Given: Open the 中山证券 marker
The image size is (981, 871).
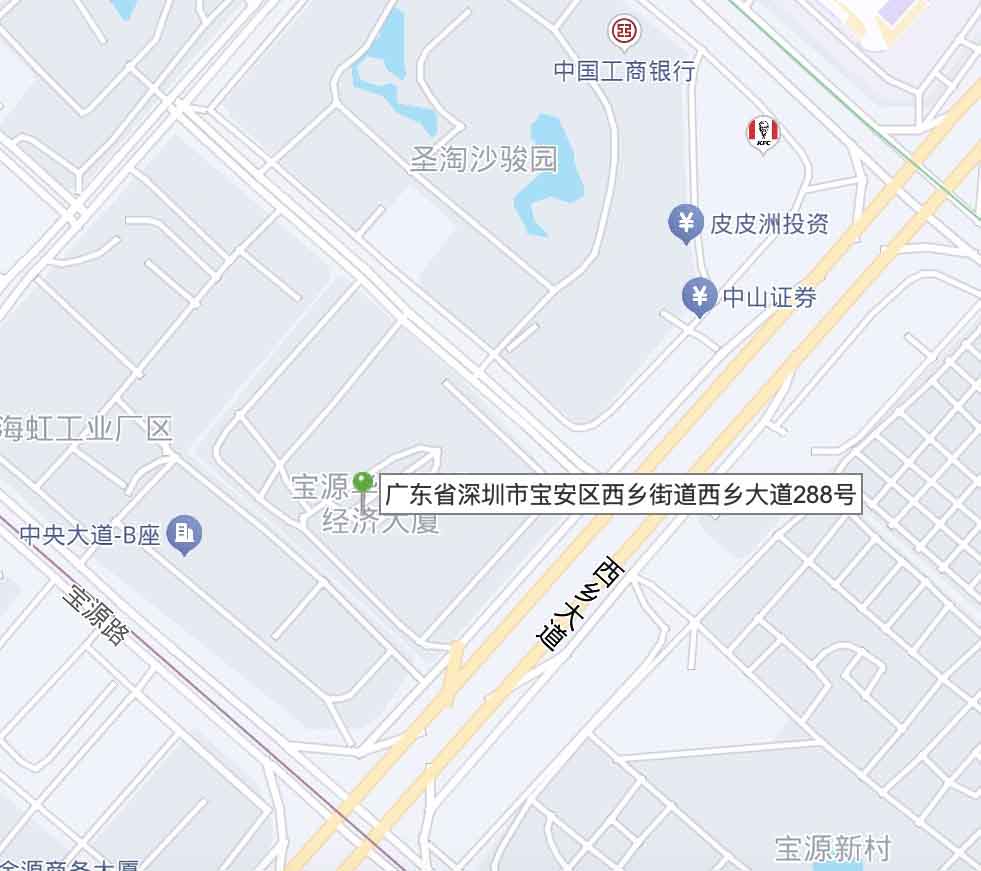Looking at the screenshot, I should [699, 296].
